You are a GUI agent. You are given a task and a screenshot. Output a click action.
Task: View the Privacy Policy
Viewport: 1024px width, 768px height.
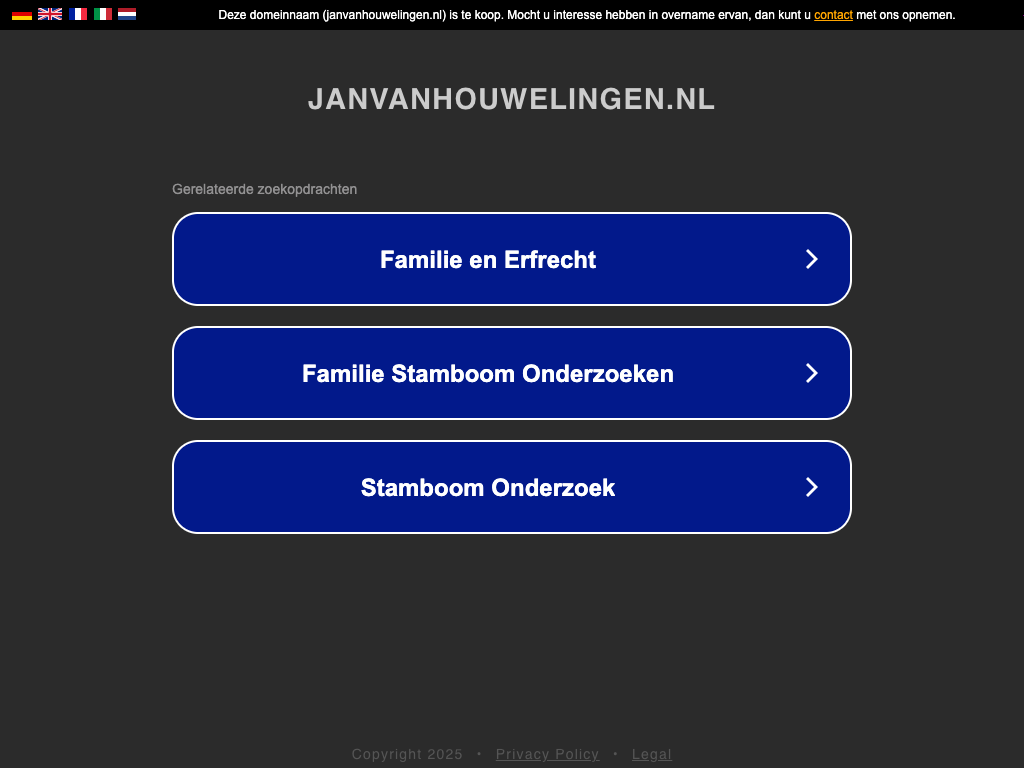(547, 754)
